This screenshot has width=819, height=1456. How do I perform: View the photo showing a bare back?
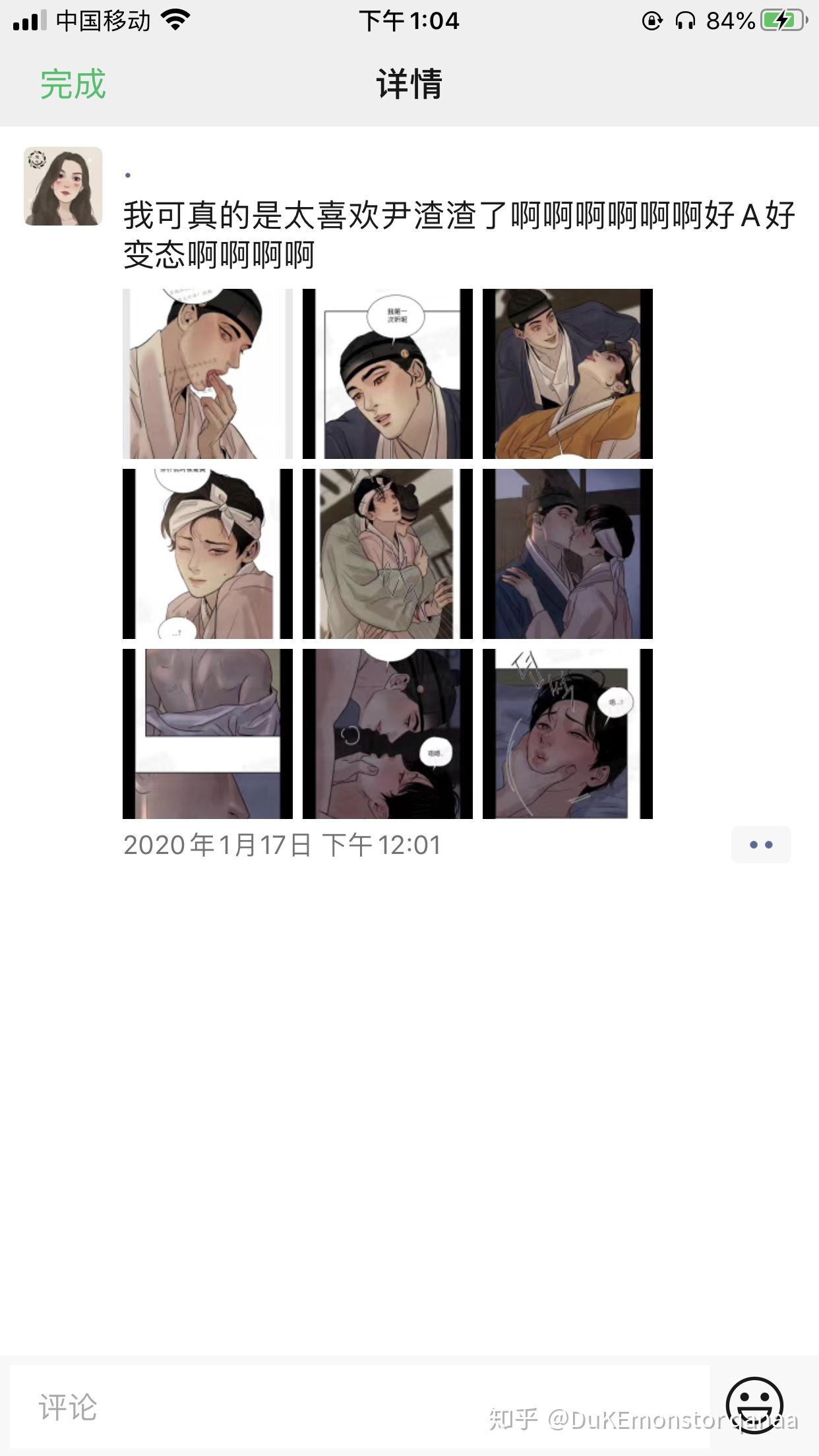[208, 734]
